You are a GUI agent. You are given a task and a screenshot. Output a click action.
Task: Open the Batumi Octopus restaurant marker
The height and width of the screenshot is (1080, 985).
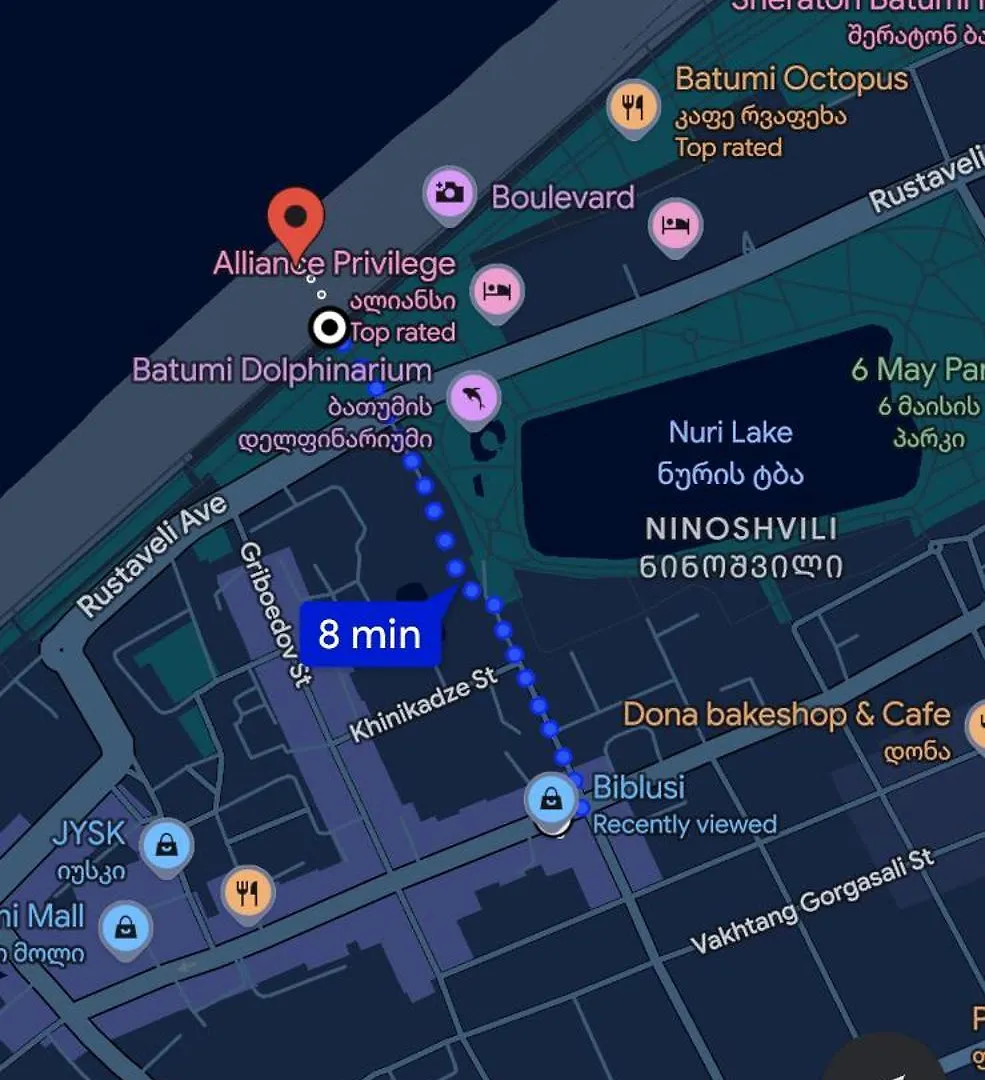[x=633, y=106]
